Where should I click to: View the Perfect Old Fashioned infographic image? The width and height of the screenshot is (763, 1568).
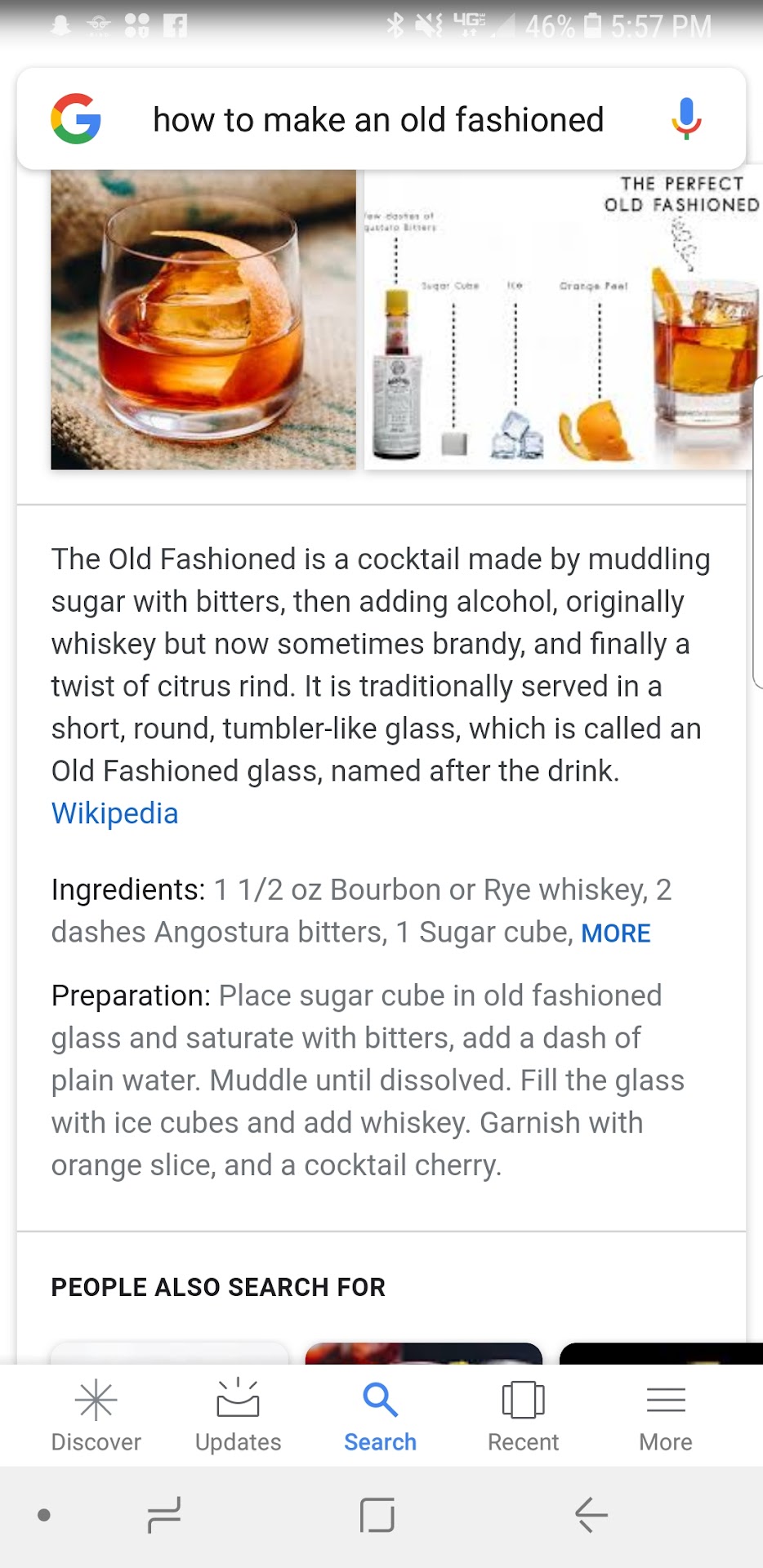(562, 319)
